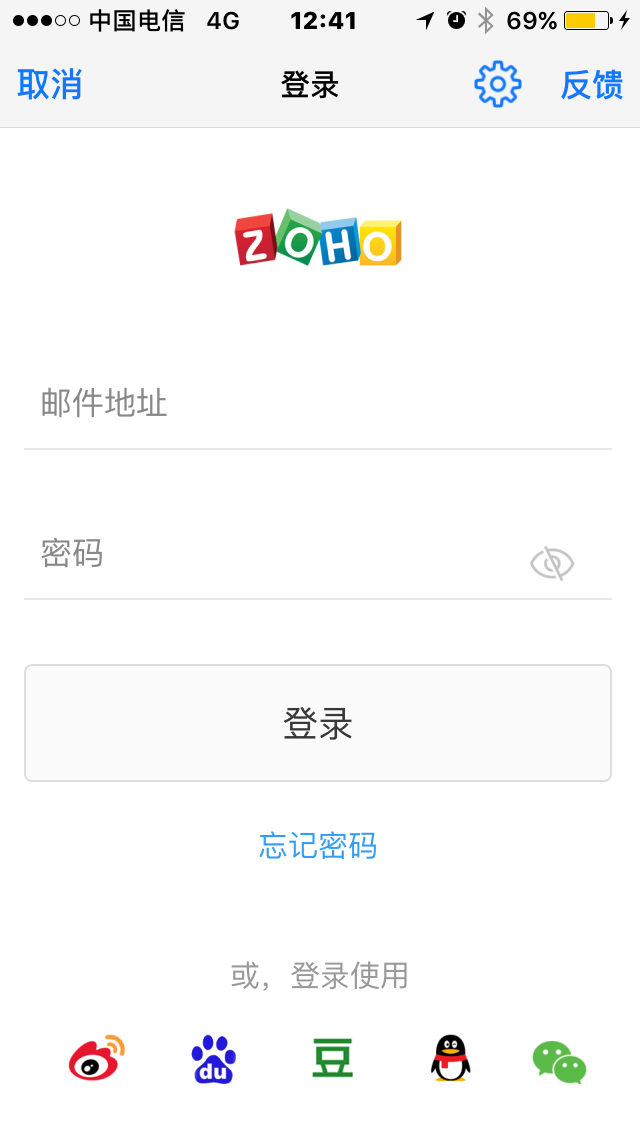Sign in with Douban

tap(332, 1059)
